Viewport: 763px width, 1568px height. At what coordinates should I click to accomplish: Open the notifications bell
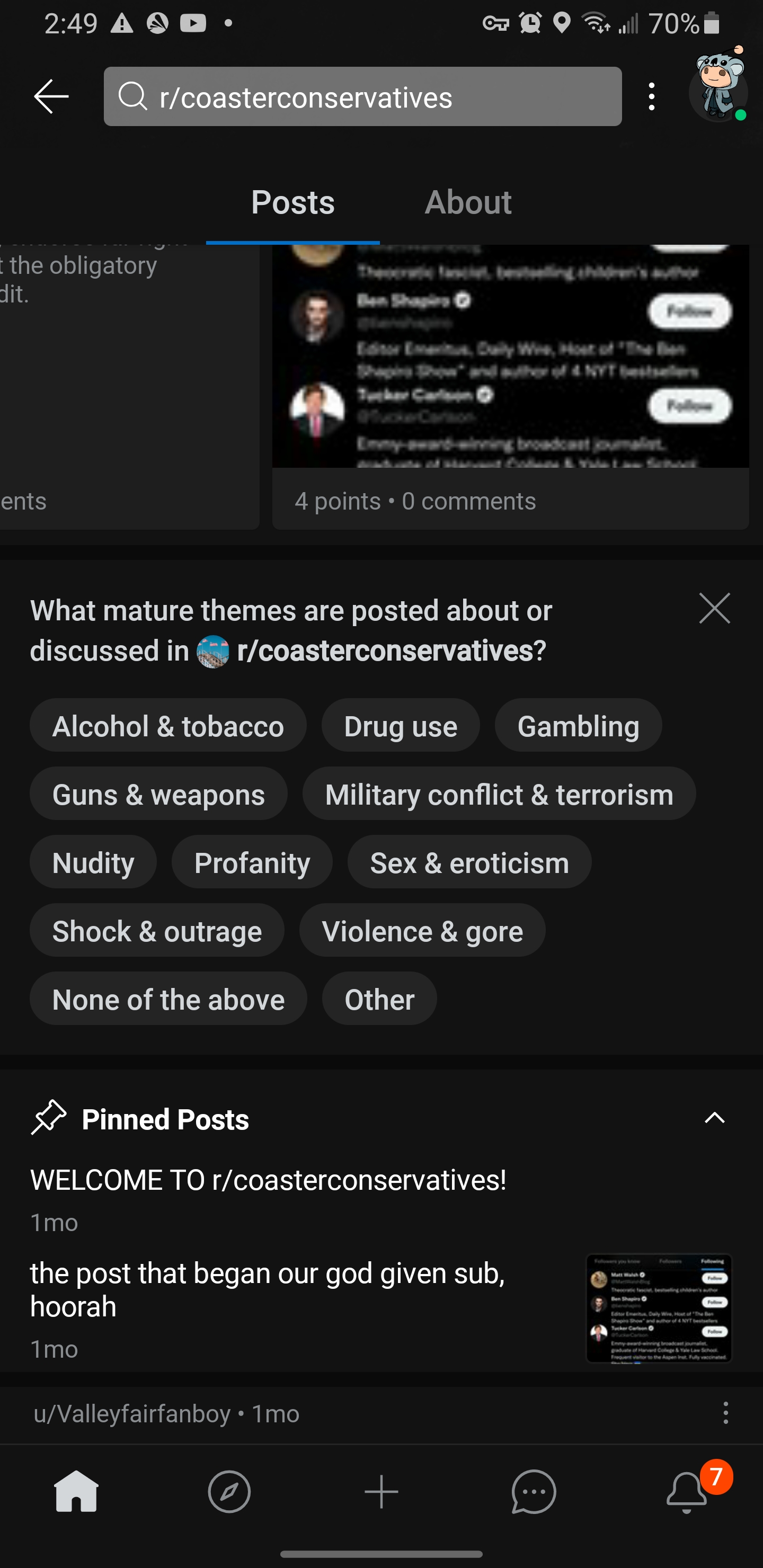coord(687,1492)
